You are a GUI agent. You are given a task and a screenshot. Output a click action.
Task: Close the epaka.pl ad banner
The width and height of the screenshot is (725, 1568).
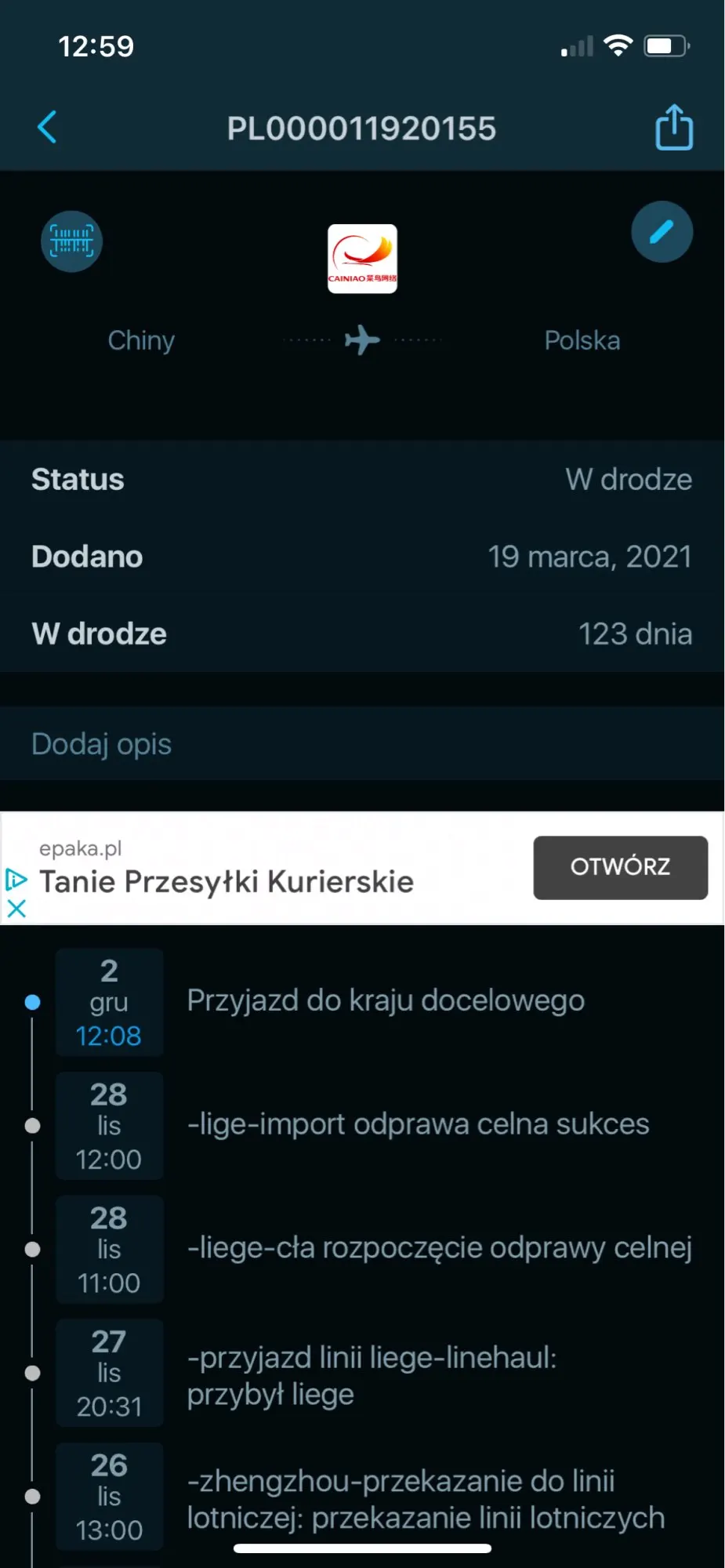tap(16, 909)
